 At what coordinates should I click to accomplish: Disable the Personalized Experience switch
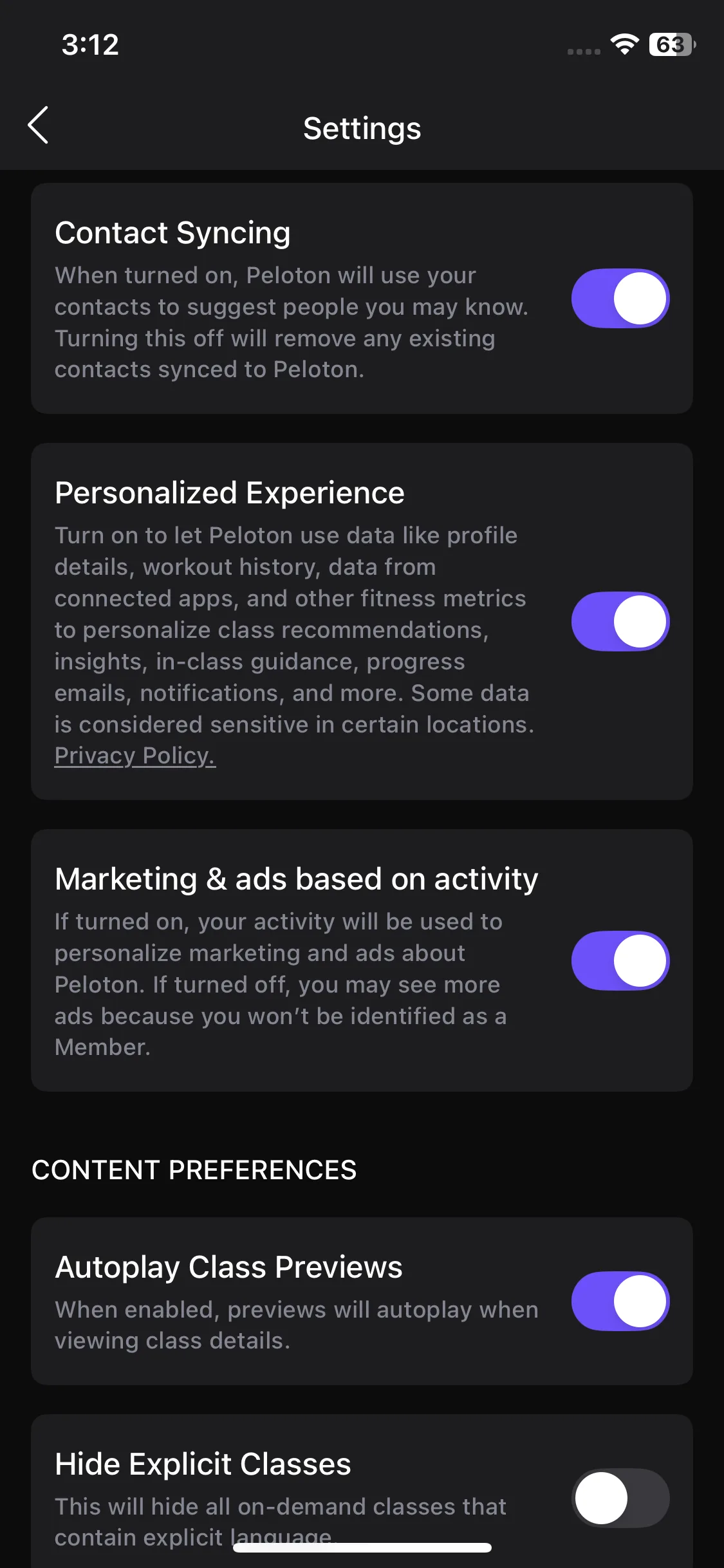tap(620, 621)
